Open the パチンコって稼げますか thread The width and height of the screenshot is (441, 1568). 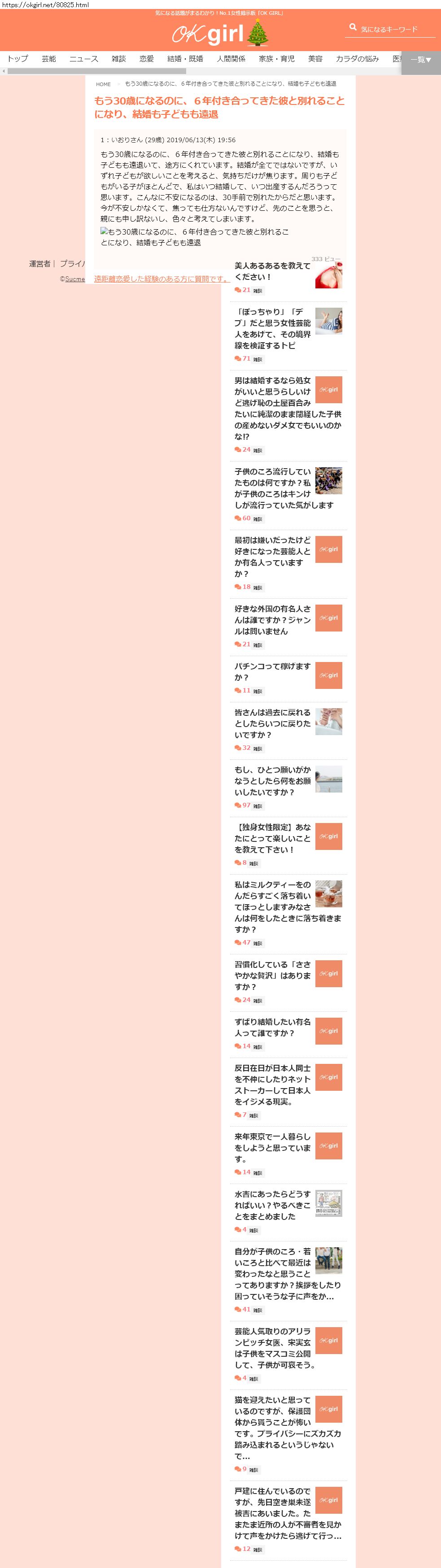tap(272, 671)
